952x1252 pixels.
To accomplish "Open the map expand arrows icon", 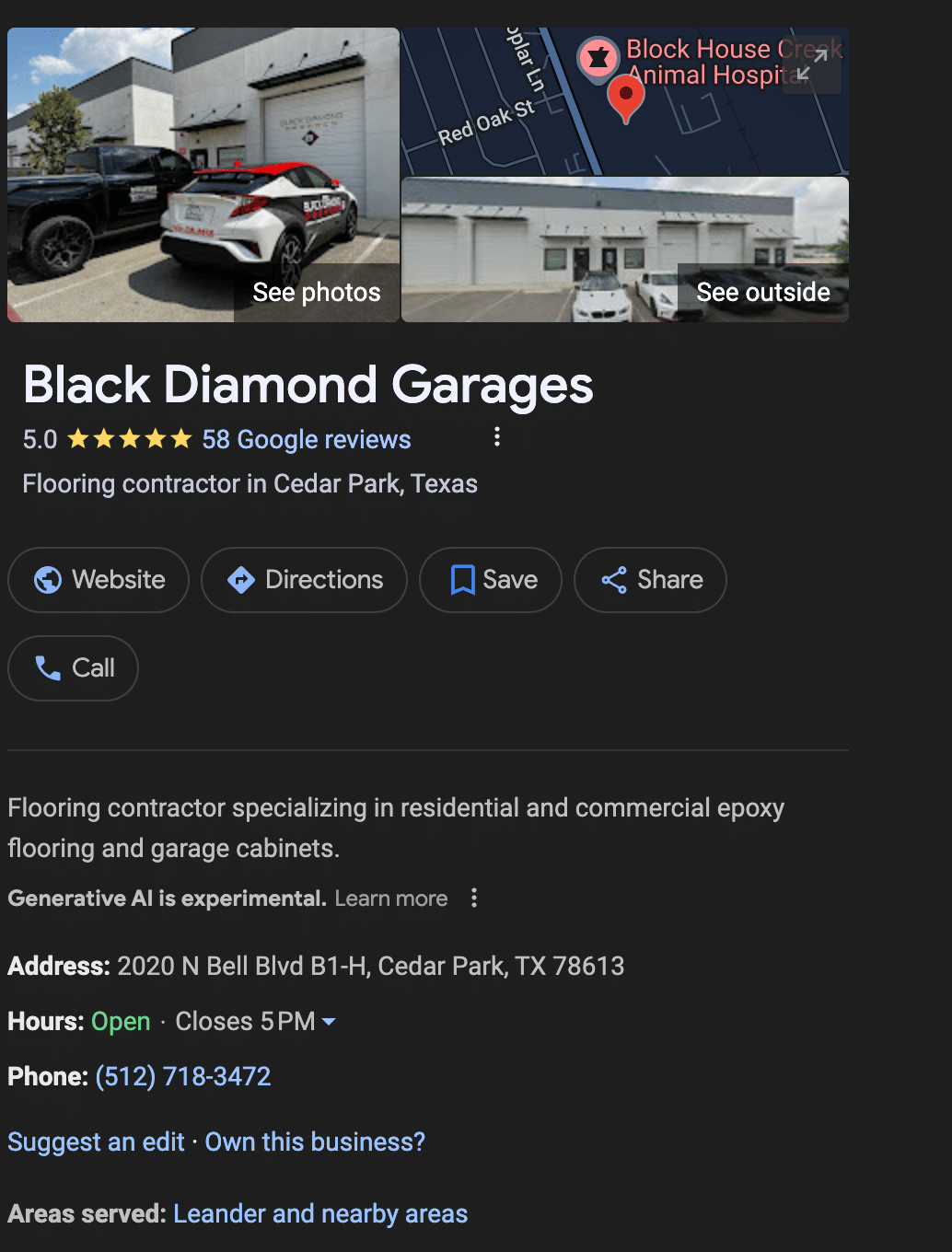I will pyautogui.click(x=812, y=65).
